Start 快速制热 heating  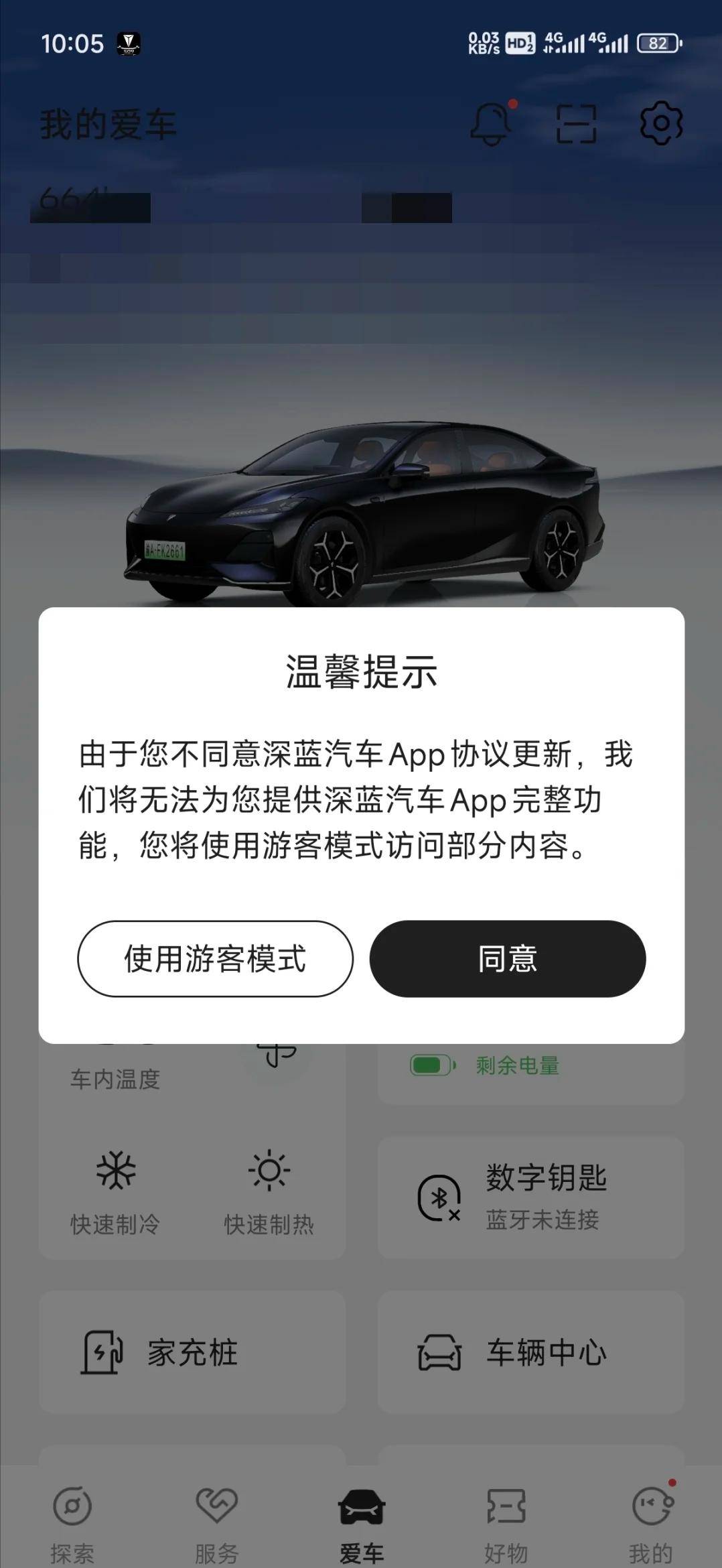coord(269,1193)
